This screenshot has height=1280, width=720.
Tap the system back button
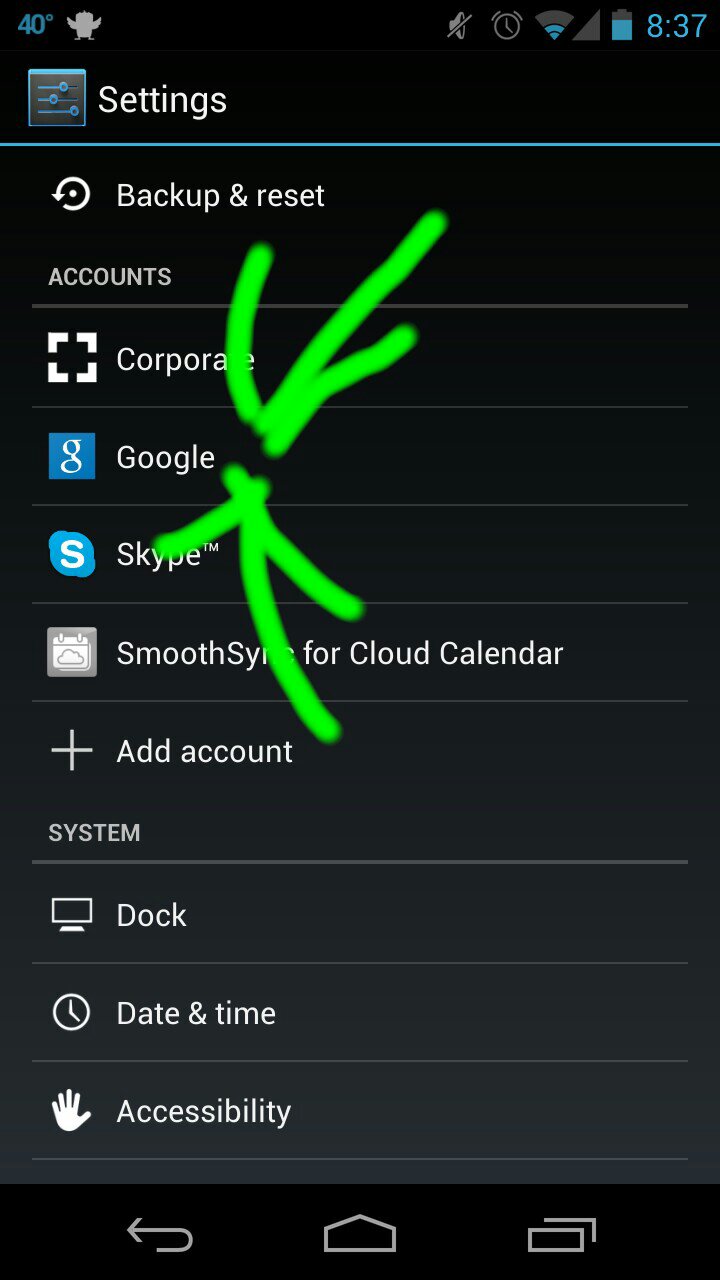[160, 1235]
